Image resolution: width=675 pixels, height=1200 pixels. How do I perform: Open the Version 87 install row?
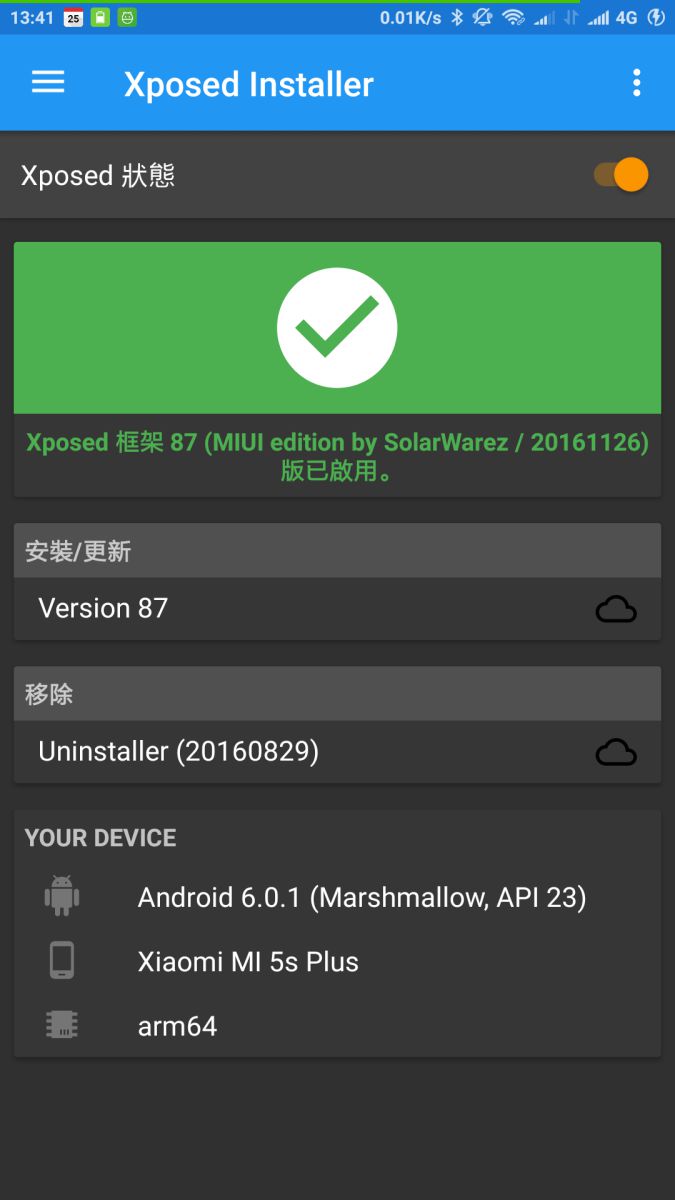pyautogui.click(x=337, y=609)
